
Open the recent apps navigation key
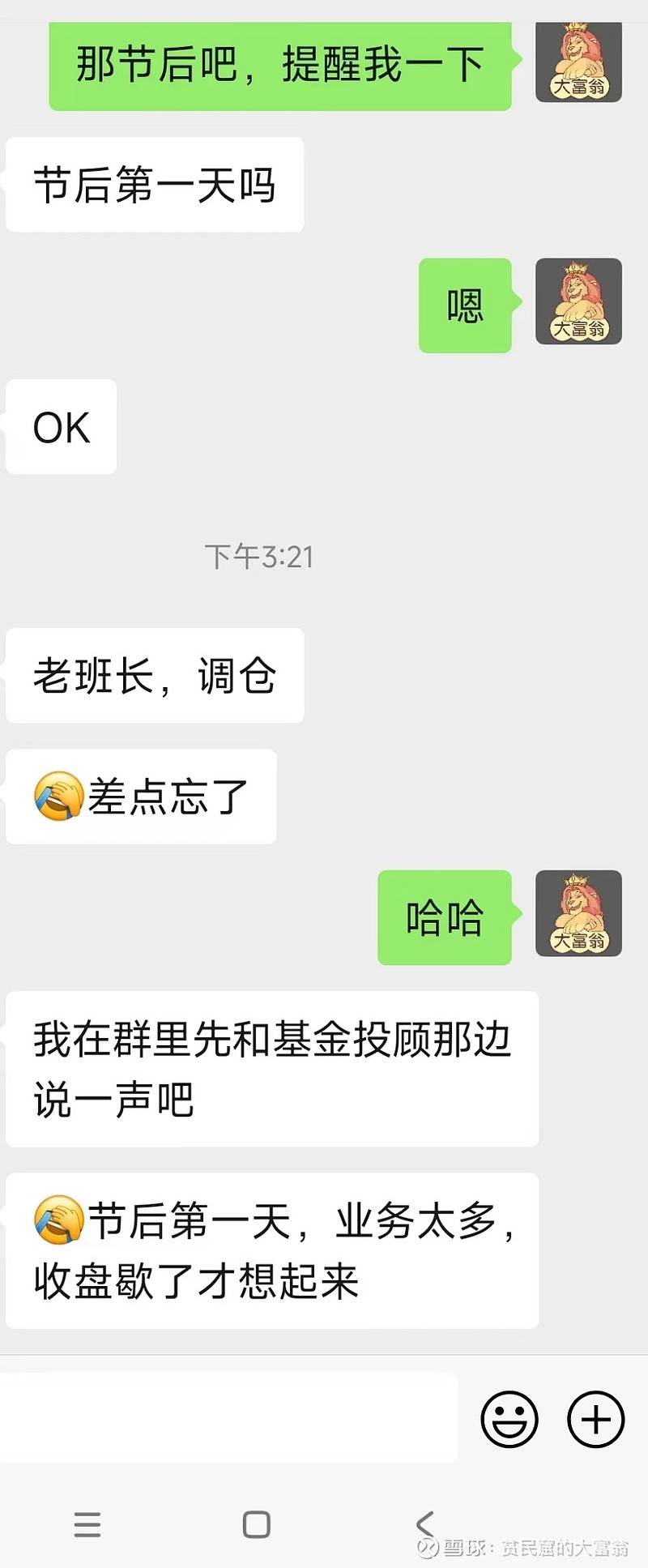point(87,1522)
